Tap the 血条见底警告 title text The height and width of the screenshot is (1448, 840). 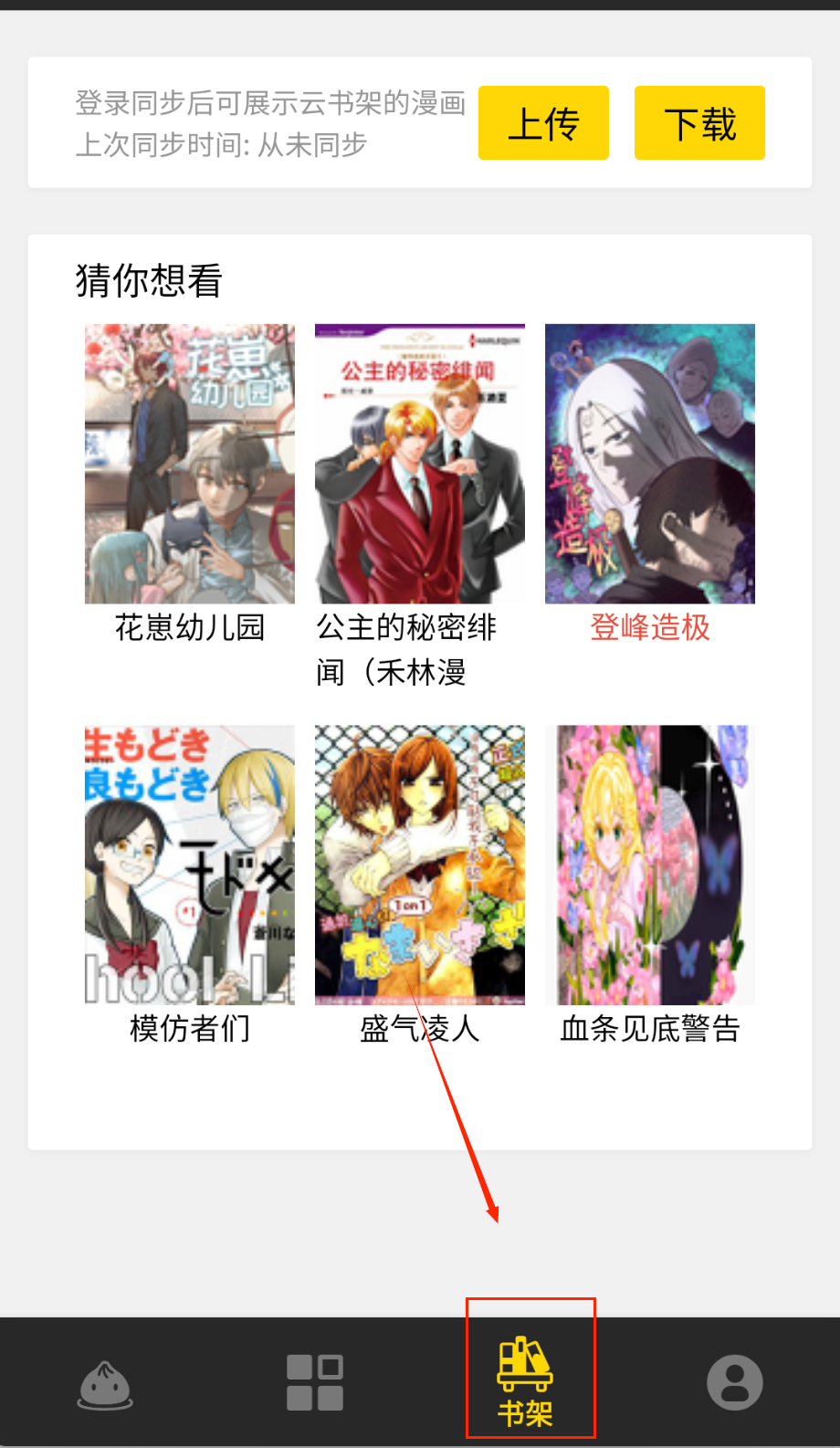click(649, 1029)
